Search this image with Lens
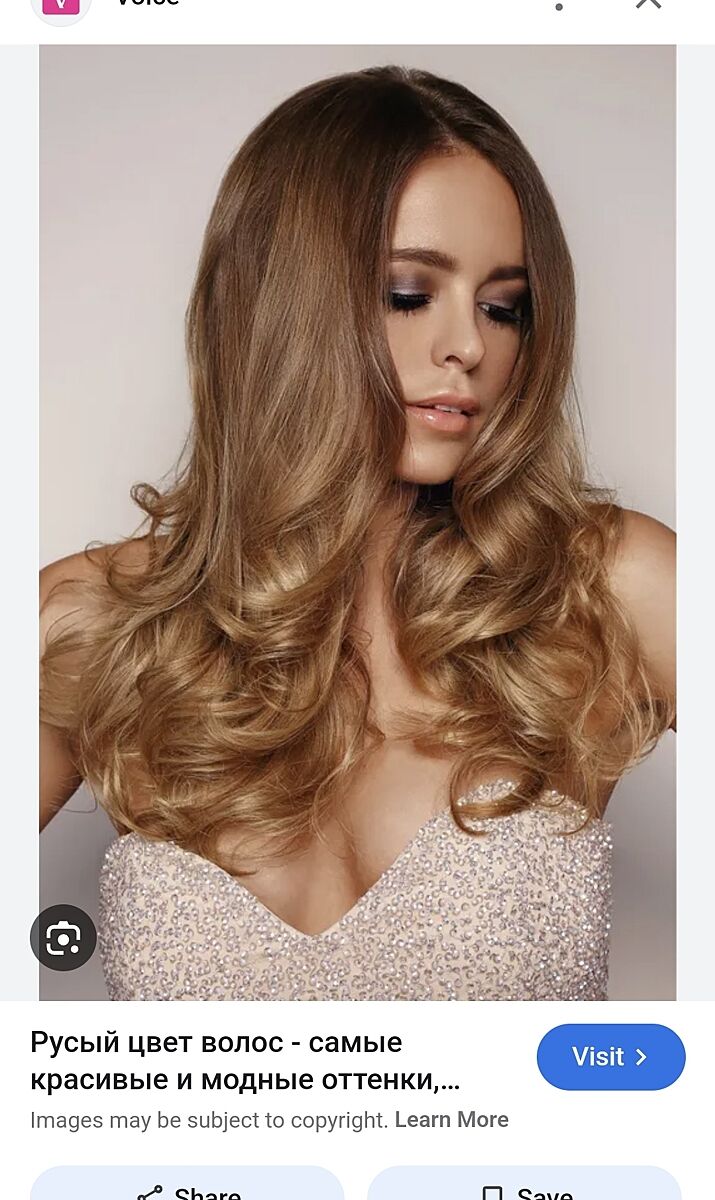Screen dimensions: 715x1200 tap(63, 938)
